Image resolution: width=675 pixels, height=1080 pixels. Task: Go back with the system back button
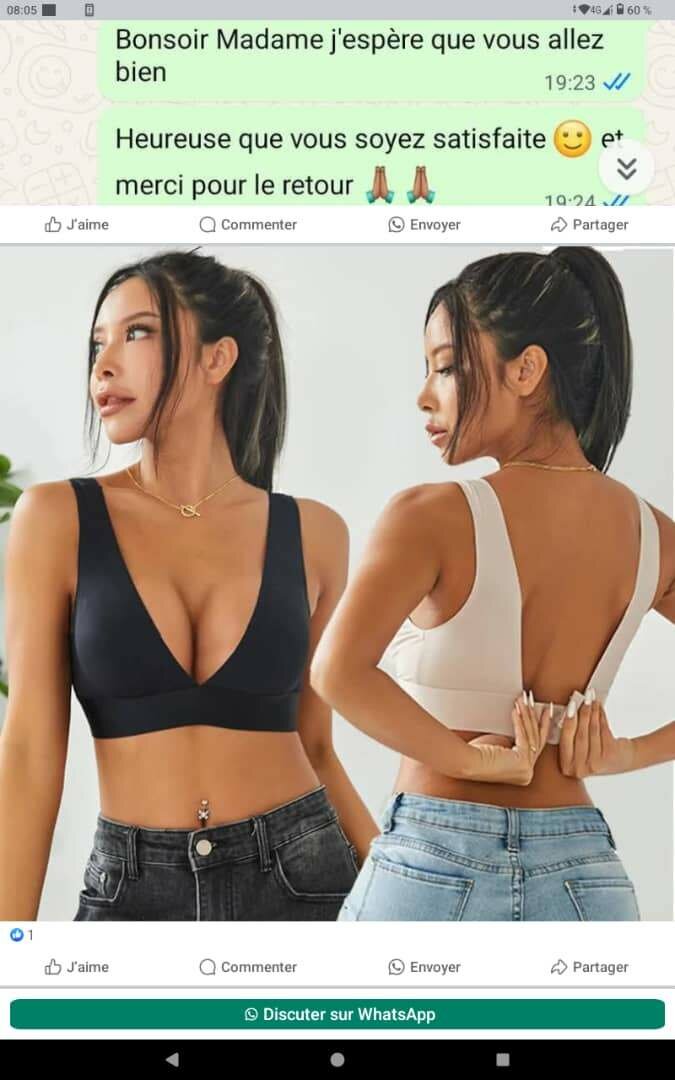(172, 1060)
